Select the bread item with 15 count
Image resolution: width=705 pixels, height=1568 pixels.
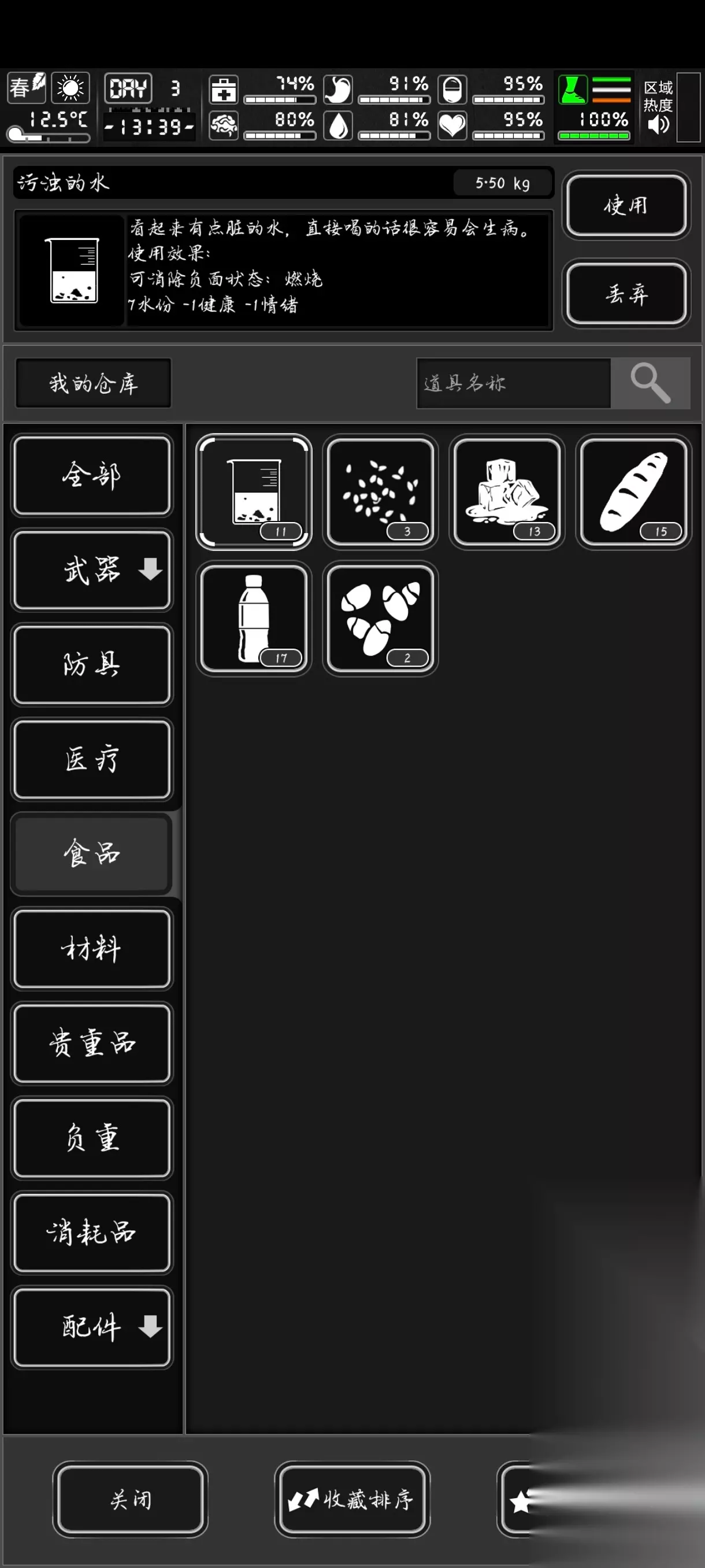click(633, 492)
